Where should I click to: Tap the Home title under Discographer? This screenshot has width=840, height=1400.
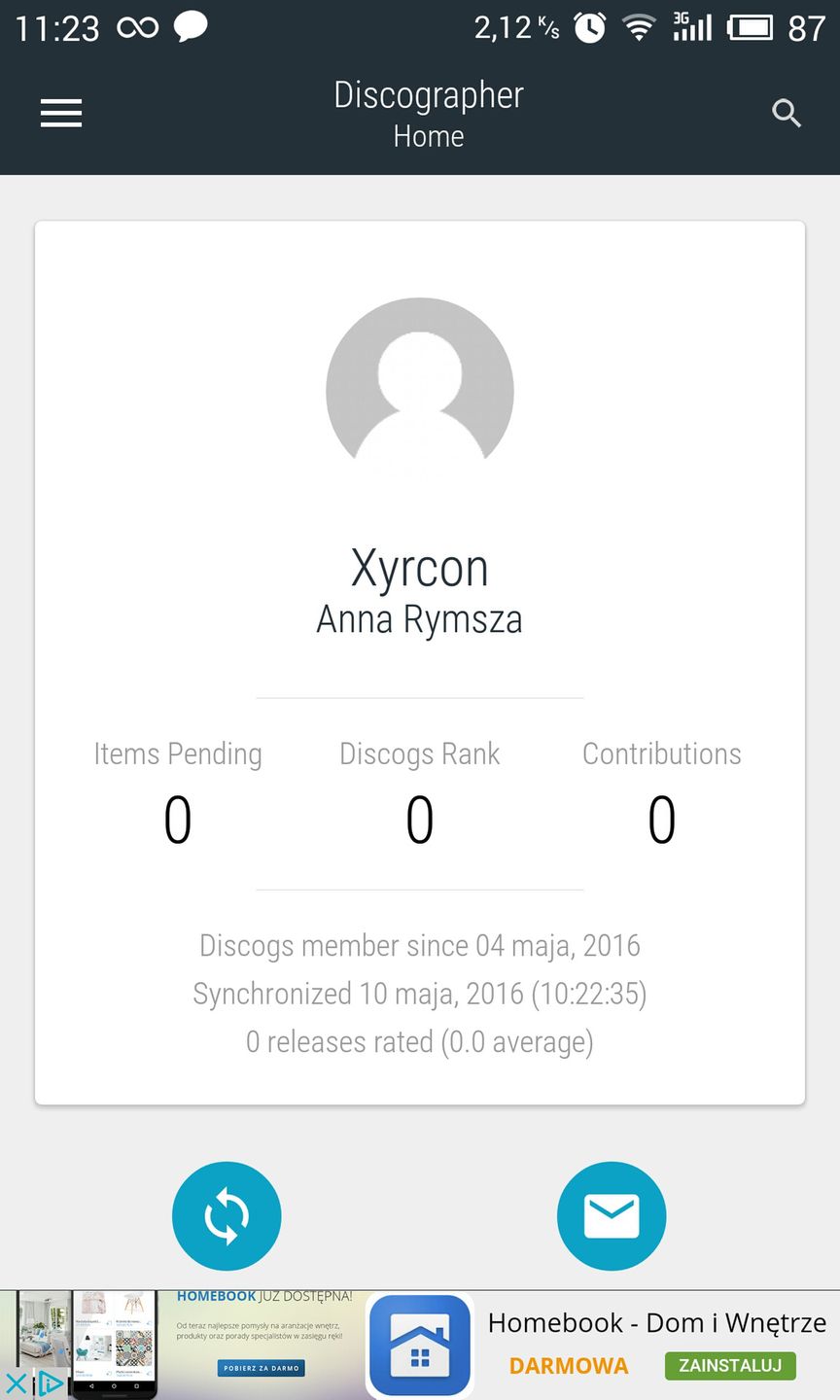click(x=429, y=136)
